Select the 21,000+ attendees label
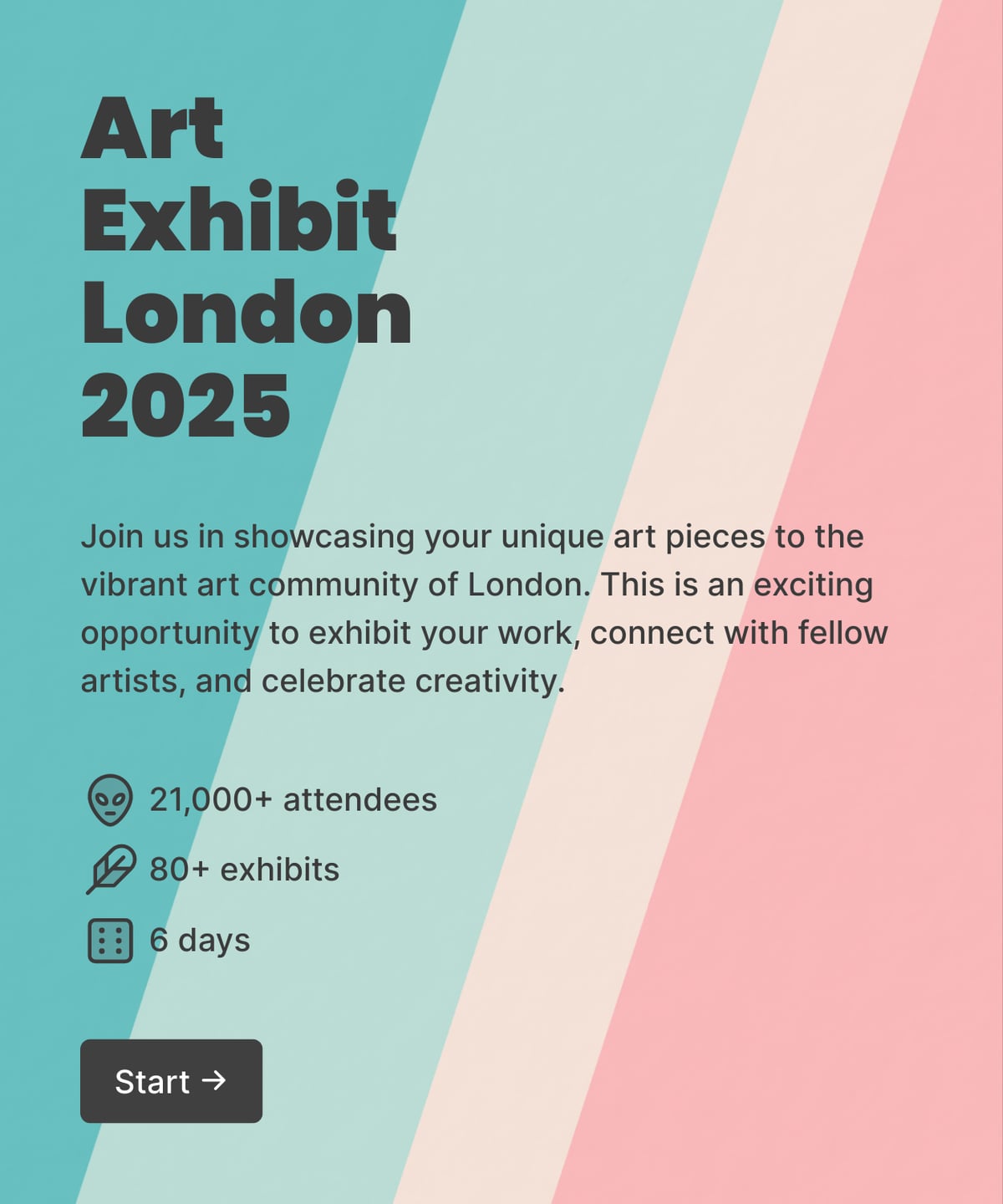 (293, 798)
